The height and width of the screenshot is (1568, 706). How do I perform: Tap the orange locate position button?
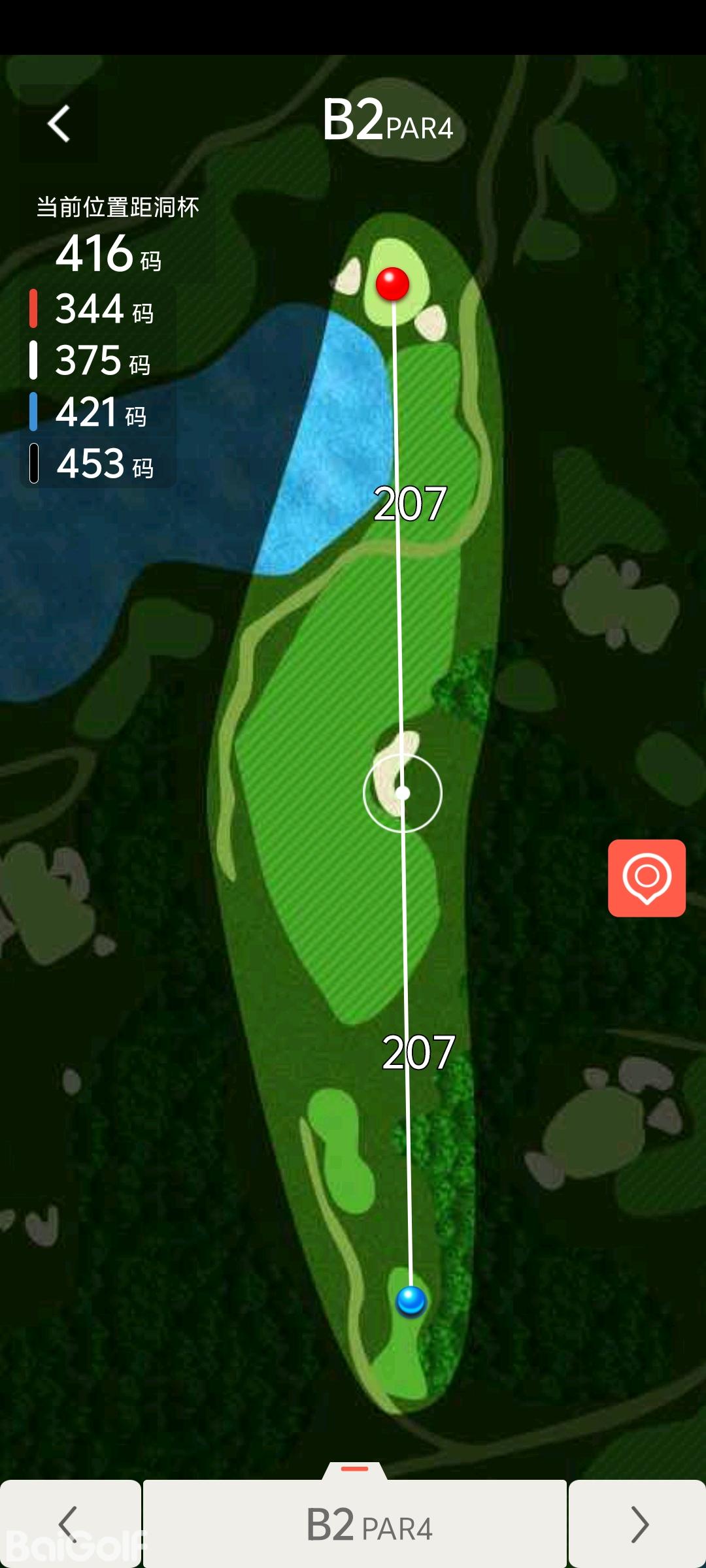pyautogui.click(x=647, y=878)
